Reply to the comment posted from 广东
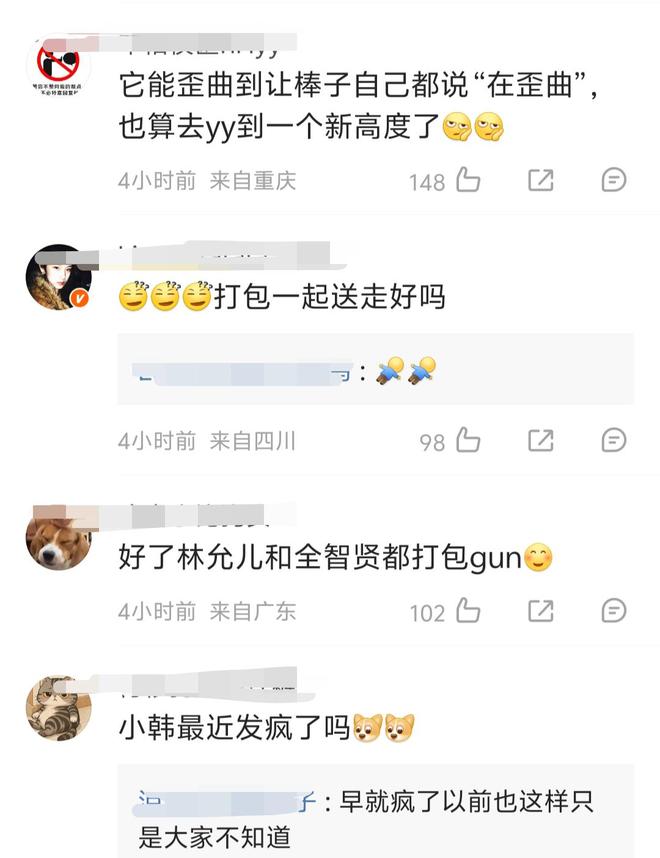660x858 pixels. click(x=614, y=611)
